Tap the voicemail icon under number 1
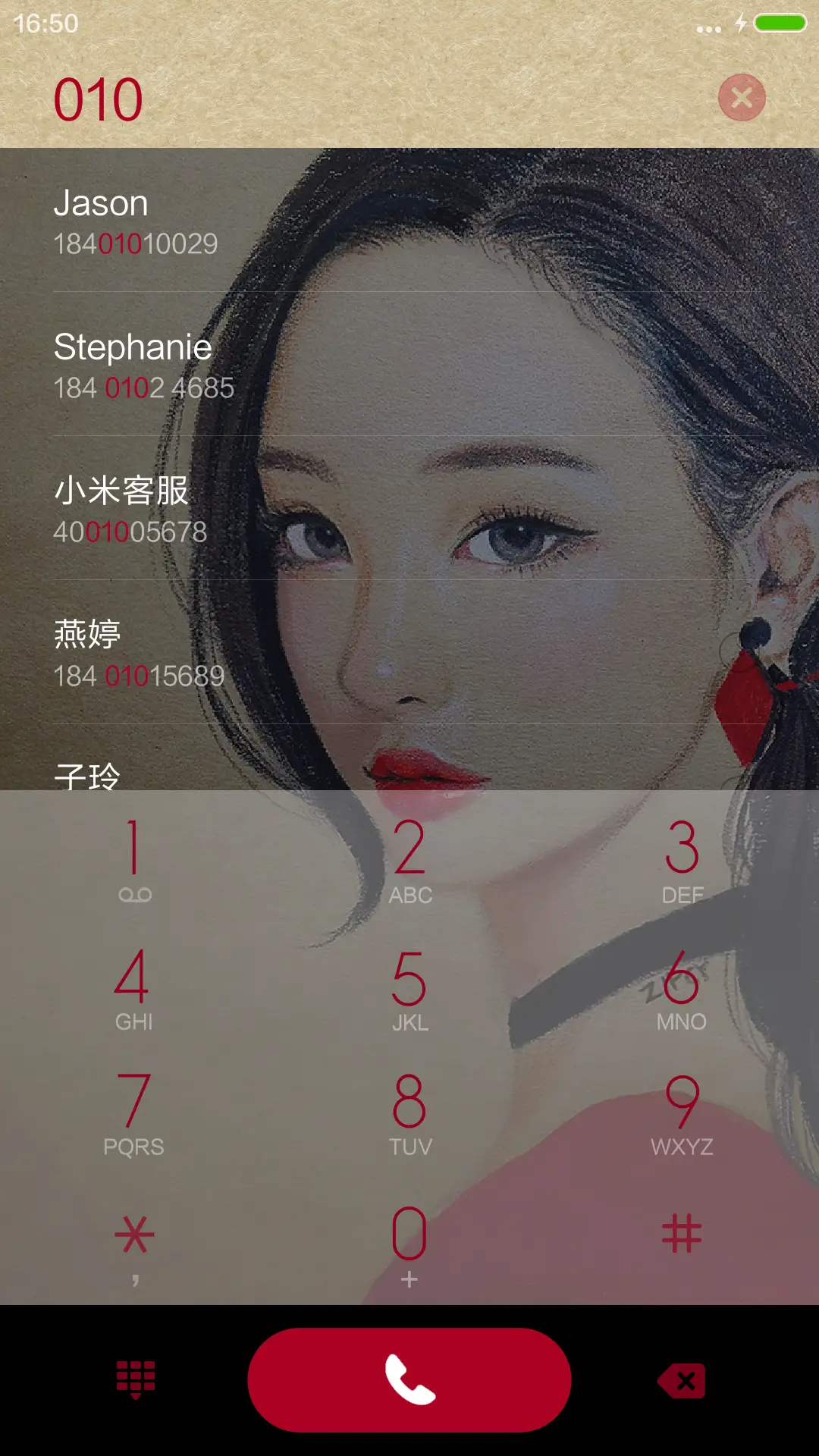The image size is (819, 1456). (x=135, y=893)
